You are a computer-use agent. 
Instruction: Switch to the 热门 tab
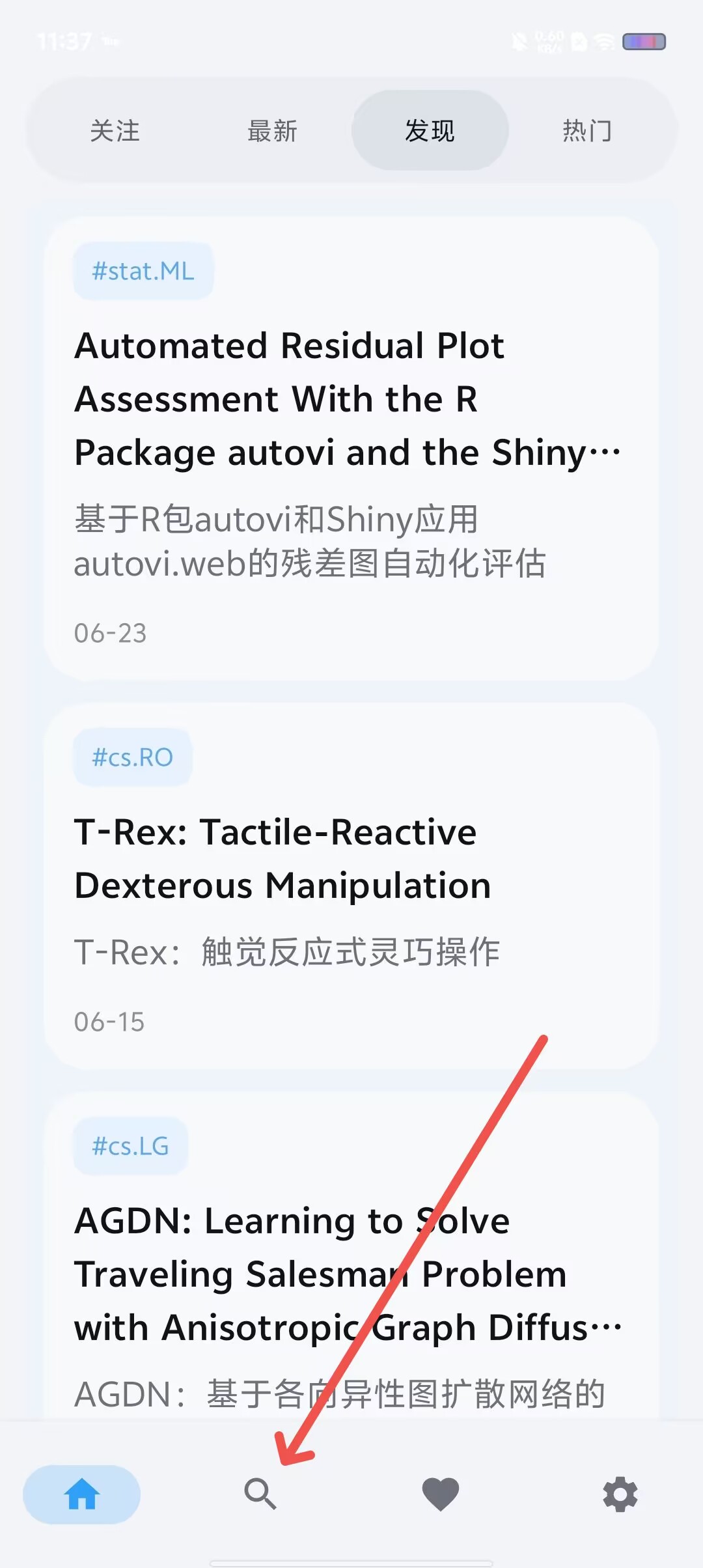coord(587,131)
